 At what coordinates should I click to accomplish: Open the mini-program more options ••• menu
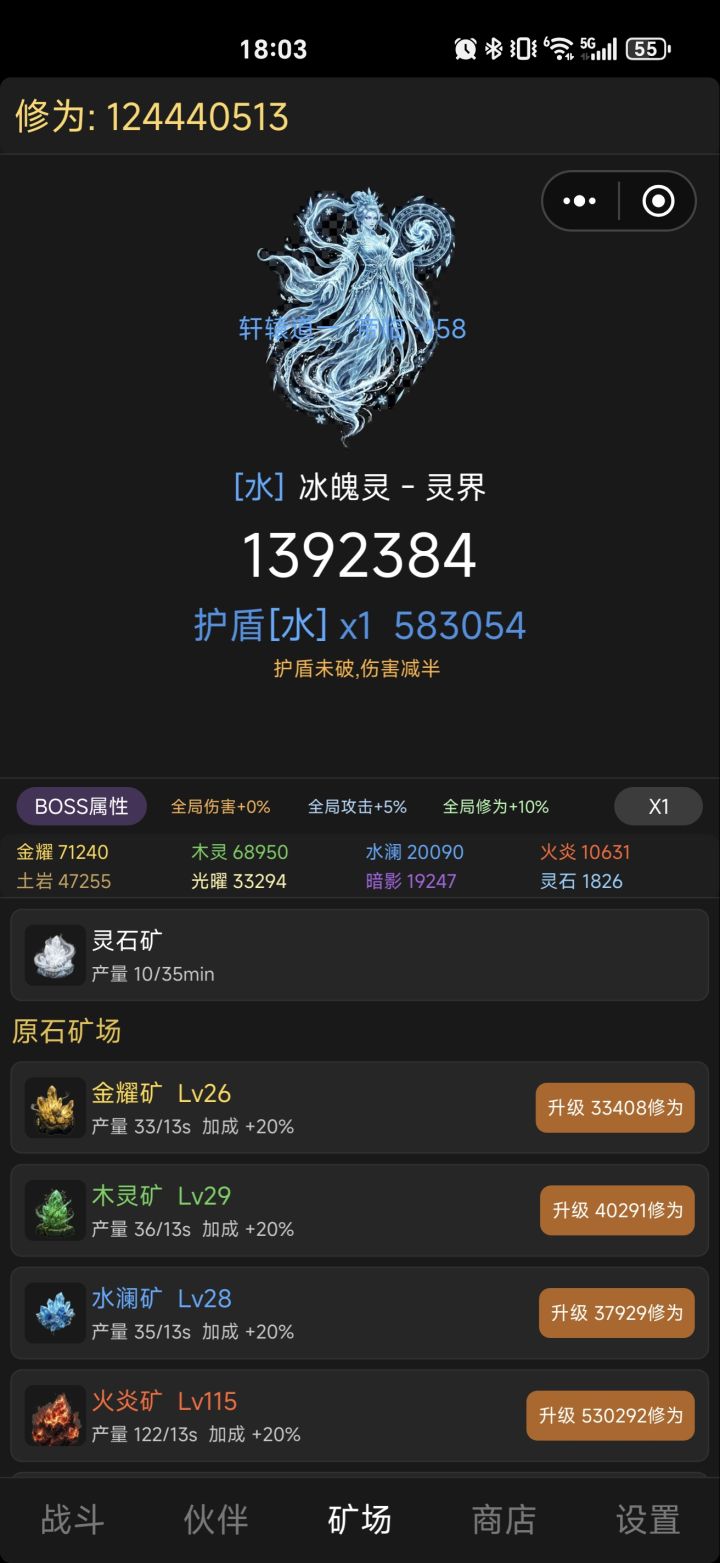click(x=580, y=200)
